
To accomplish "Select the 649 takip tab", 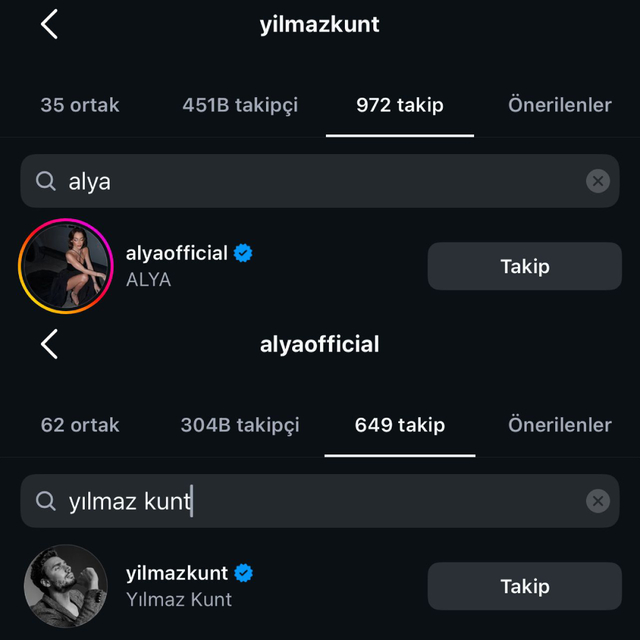I will (x=400, y=425).
